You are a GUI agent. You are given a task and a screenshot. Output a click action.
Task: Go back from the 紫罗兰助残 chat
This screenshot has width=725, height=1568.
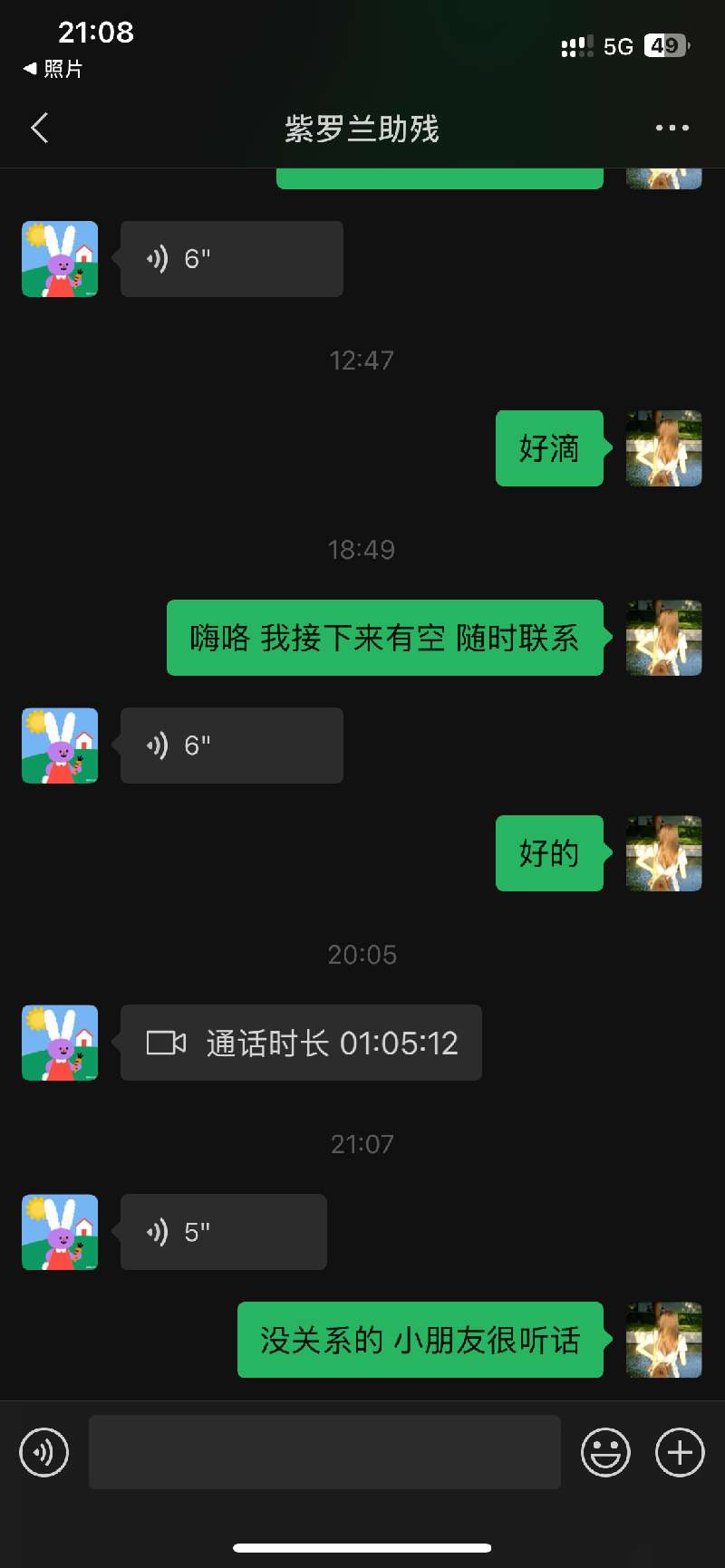[40, 128]
